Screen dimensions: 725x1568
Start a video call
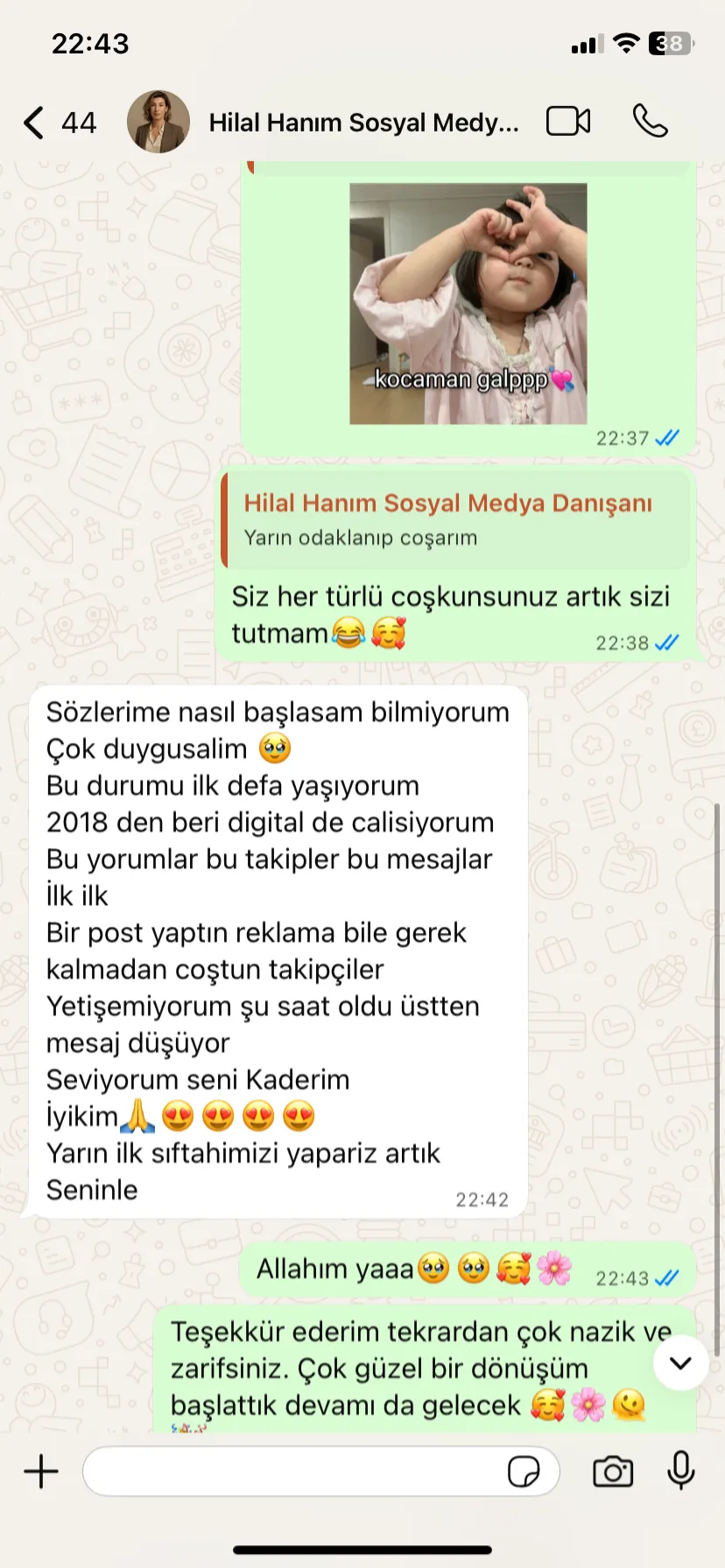[568, 122]
